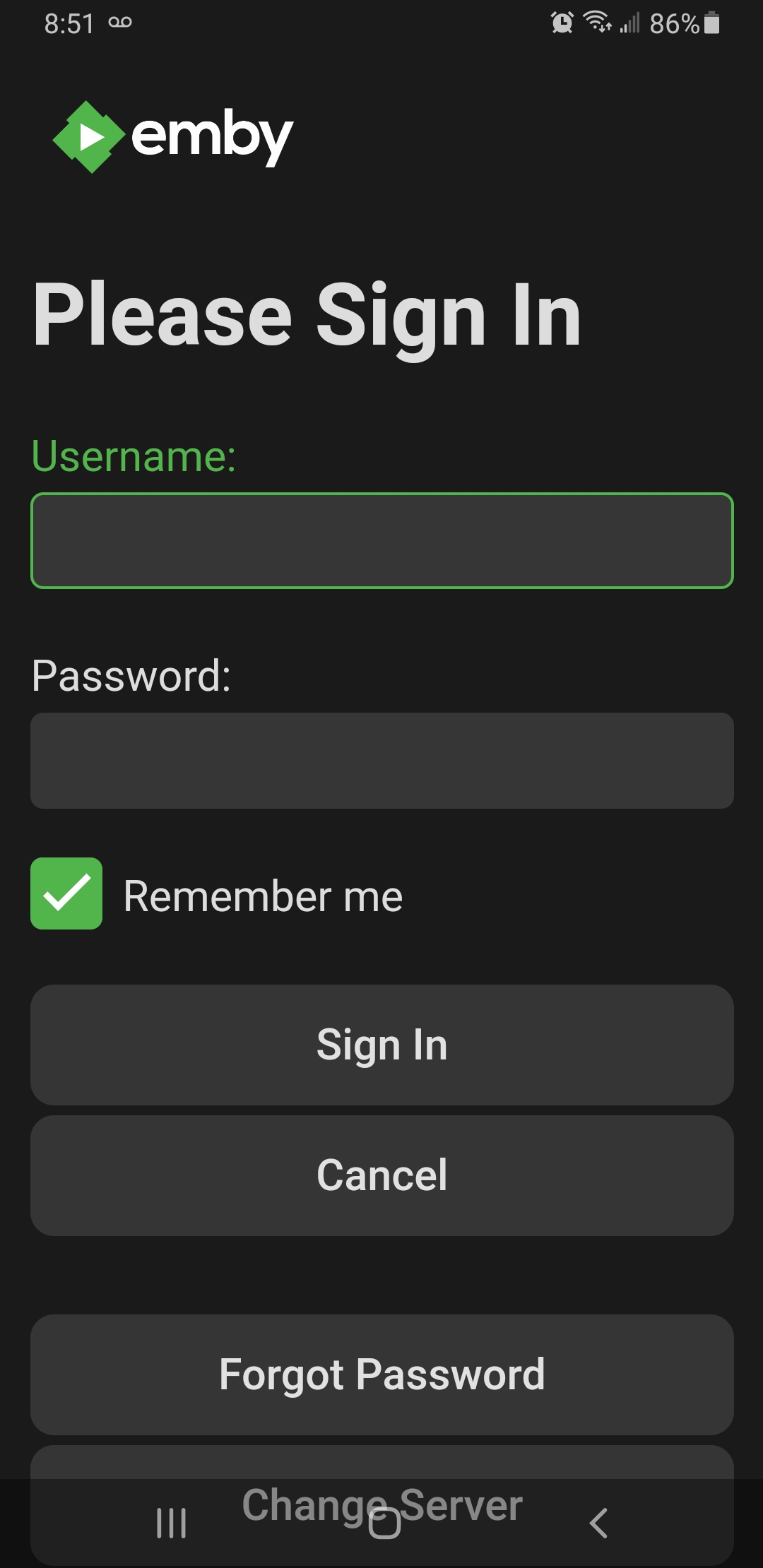The height and width of the screenshot is (1568, 763).
Task: Tap the Sign In button
Action: point(381,1045)
